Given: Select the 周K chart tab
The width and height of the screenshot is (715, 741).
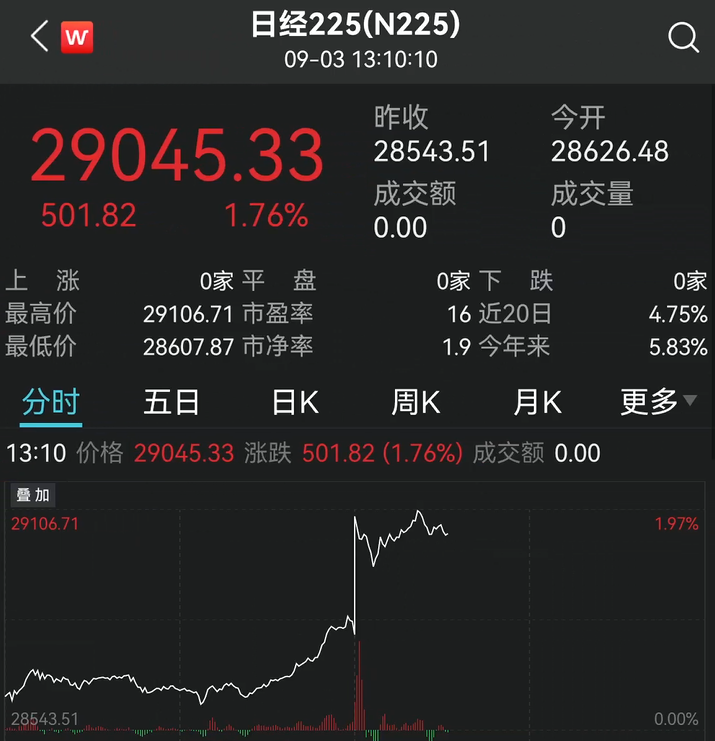Looking at the screenshot, I should (x=416, y=402).
